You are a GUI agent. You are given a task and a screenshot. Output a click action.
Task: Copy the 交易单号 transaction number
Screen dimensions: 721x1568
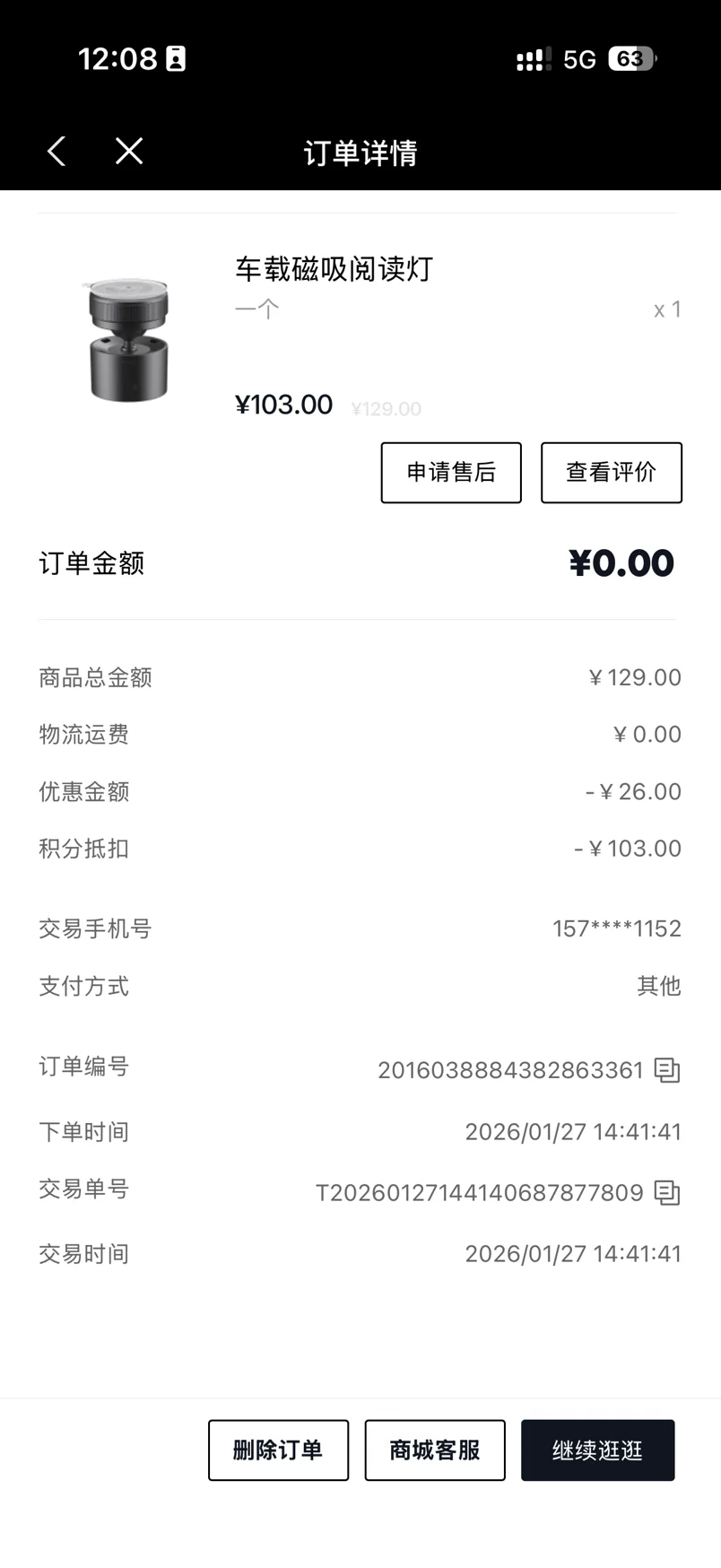(667, 1193)
